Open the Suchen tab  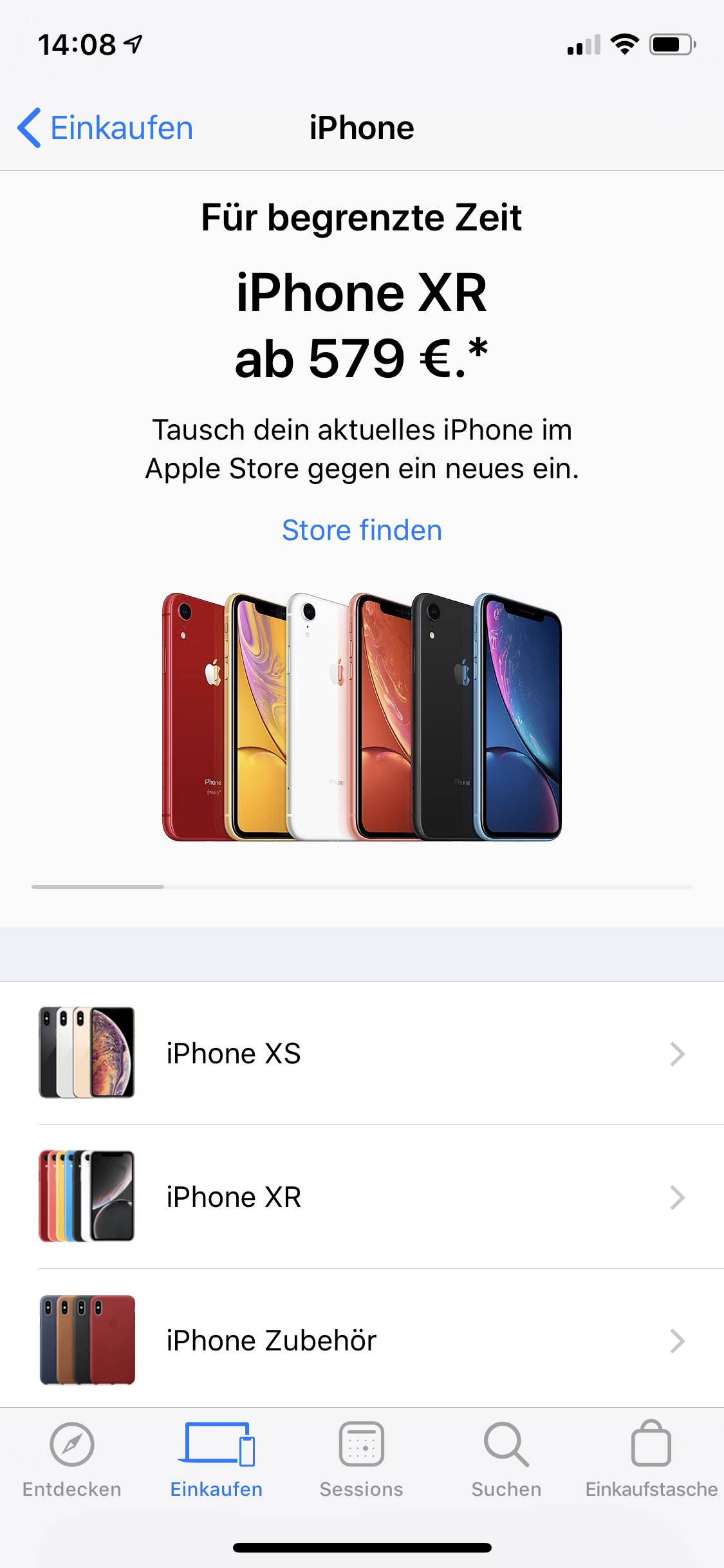click(506, 1460)
